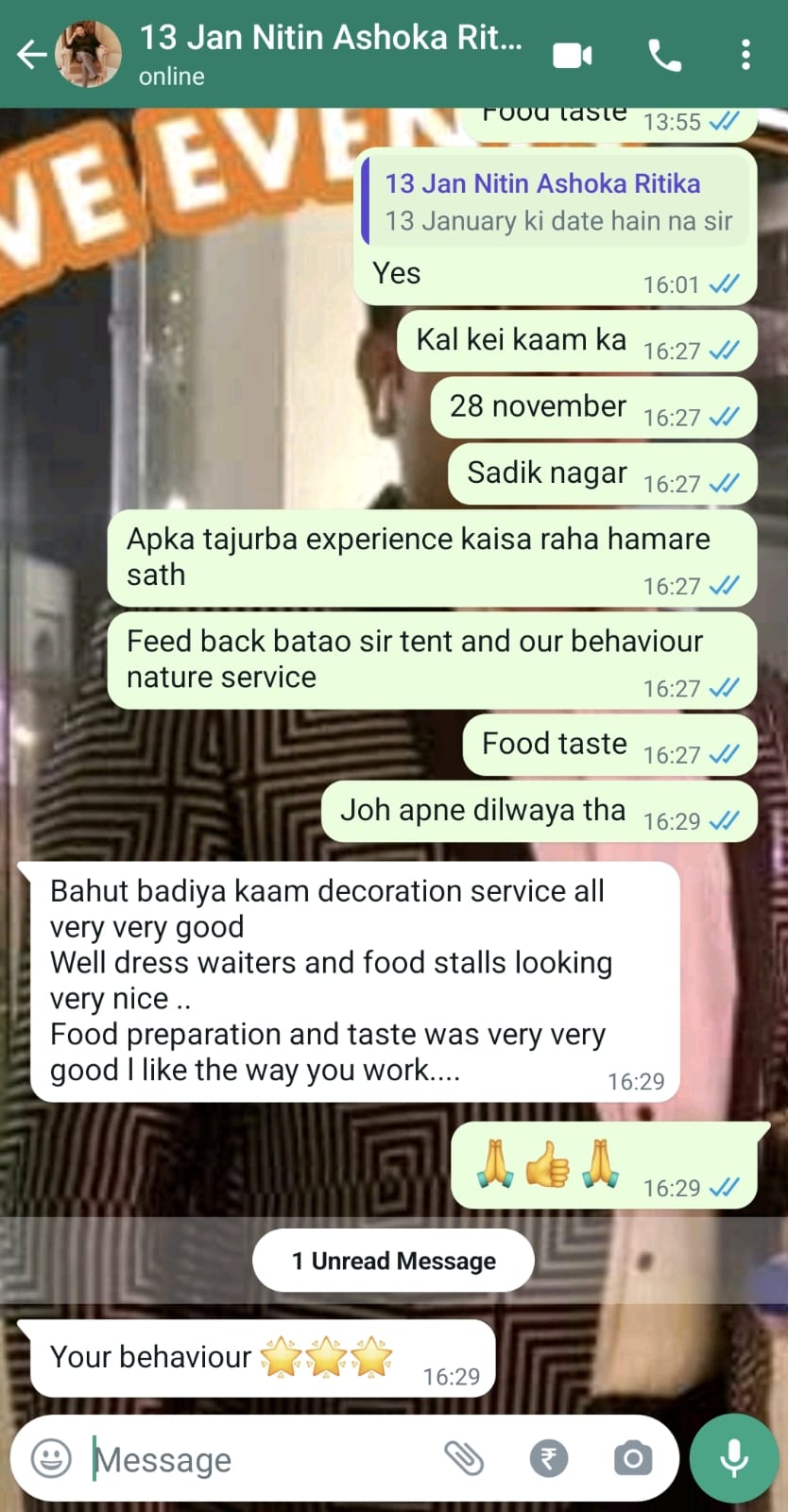
Task: Open the rupee payment option
Action: click(549, 1458)
